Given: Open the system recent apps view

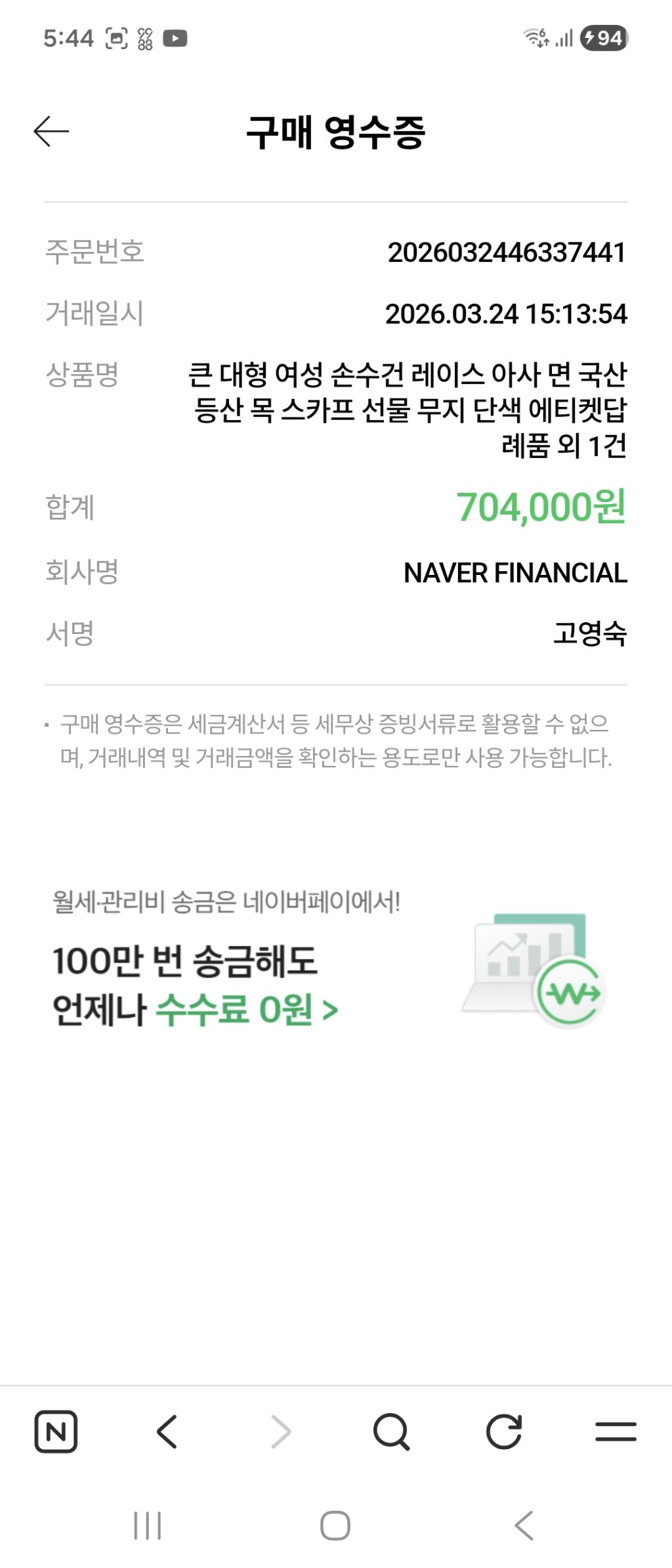Looking at the screenshot, I should 147,1525.
